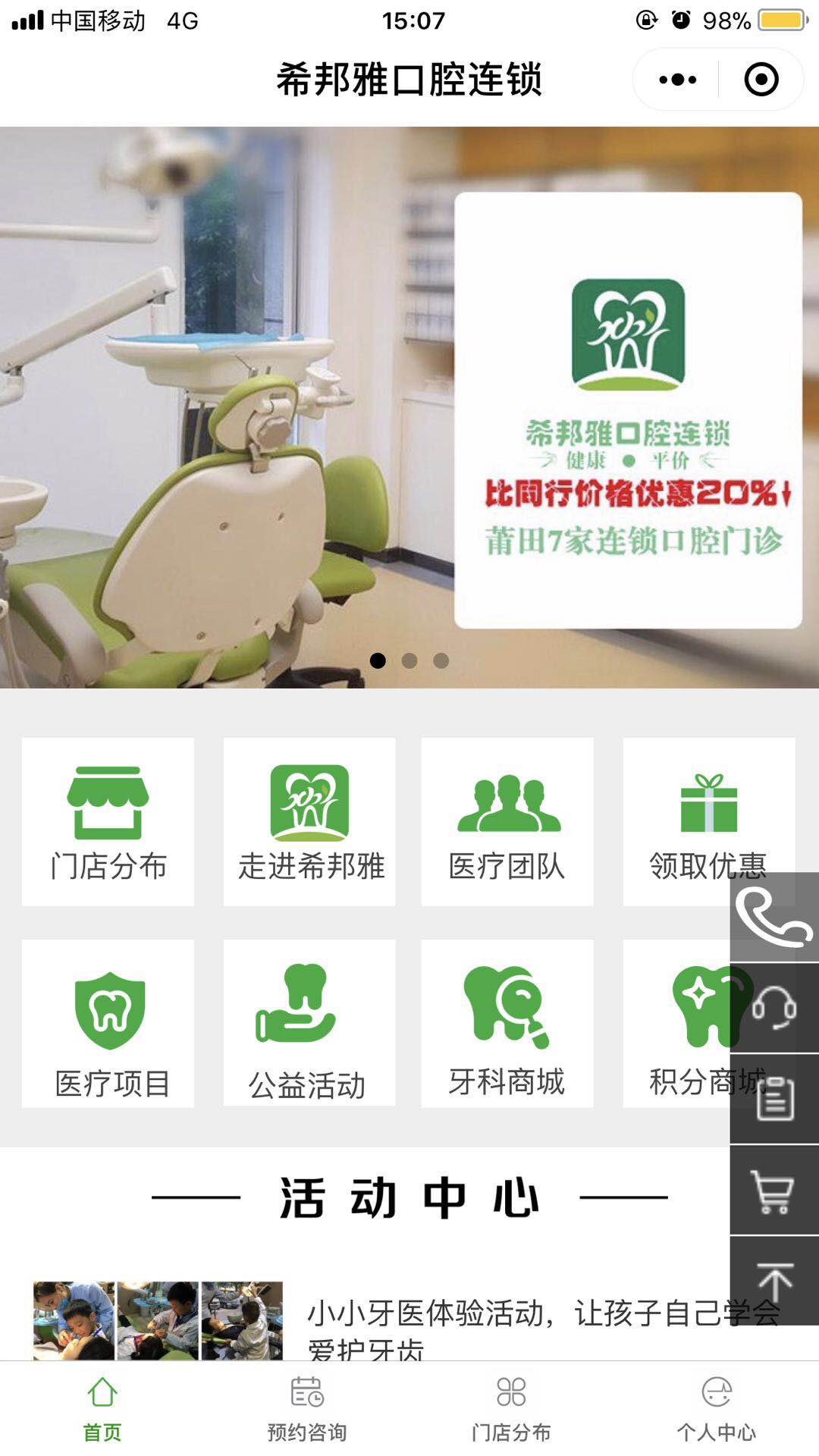Open the floating orders clipboard icon
Viewport: 819px width, 1456px height.
tap(774, 1099)
